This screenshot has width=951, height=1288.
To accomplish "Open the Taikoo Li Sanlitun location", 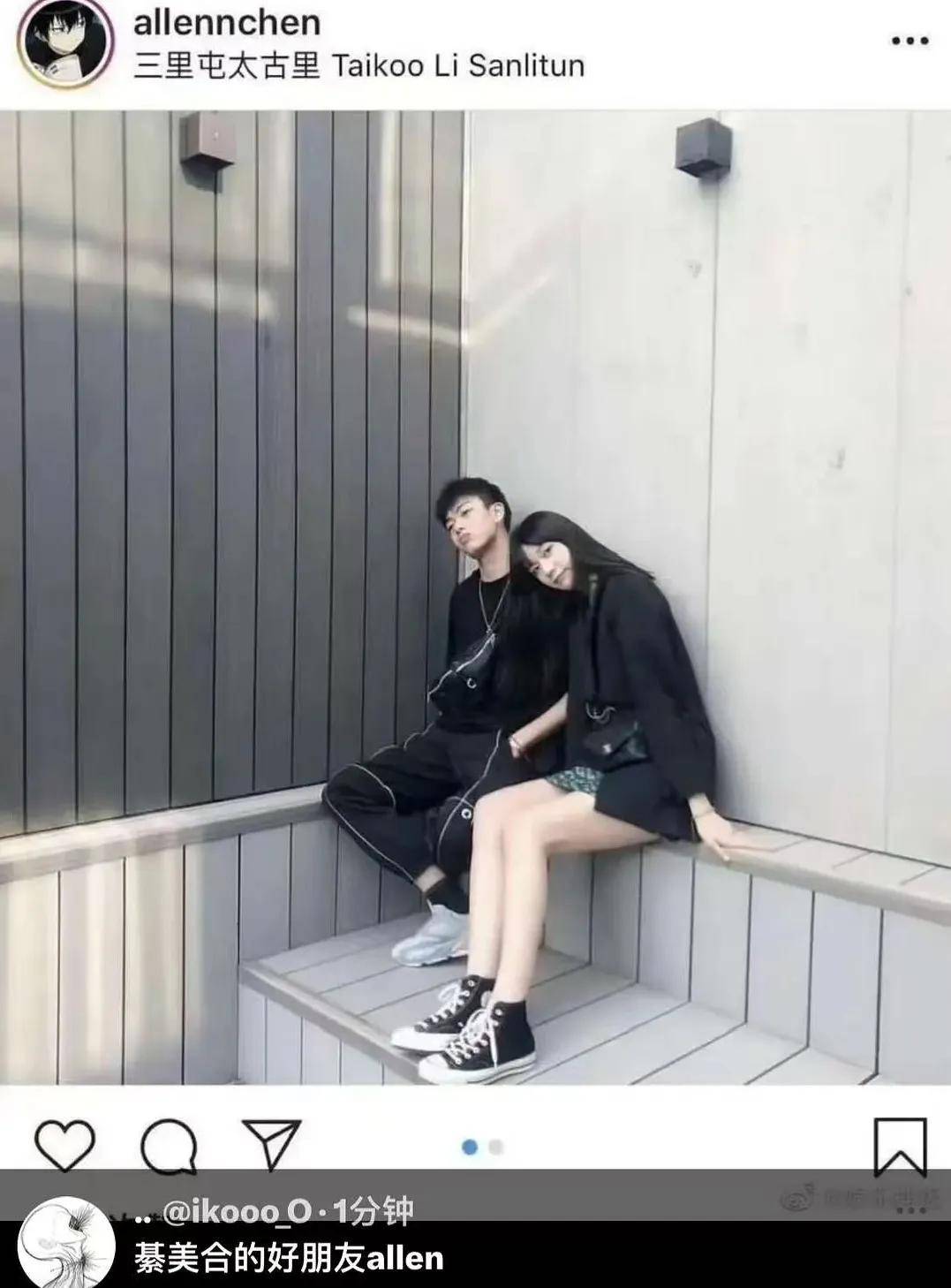I will point(359,66).
